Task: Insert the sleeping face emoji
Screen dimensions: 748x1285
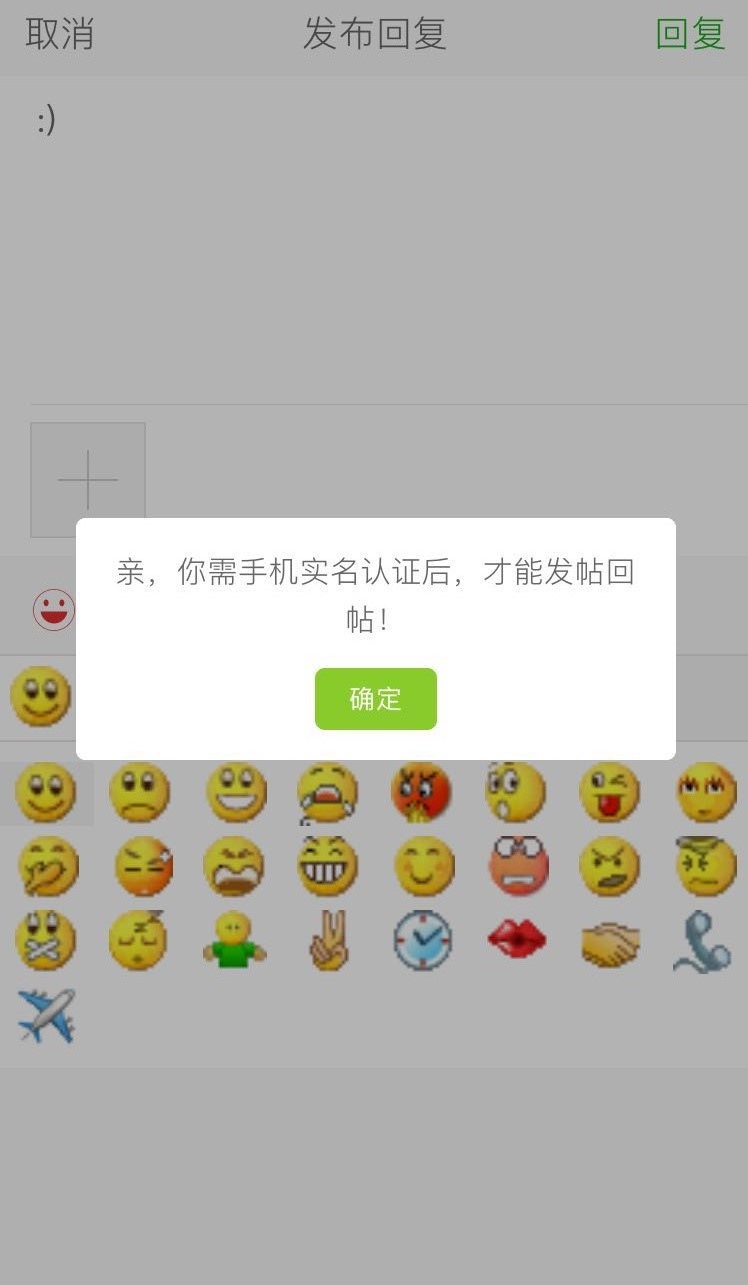Action: point(139,940)
